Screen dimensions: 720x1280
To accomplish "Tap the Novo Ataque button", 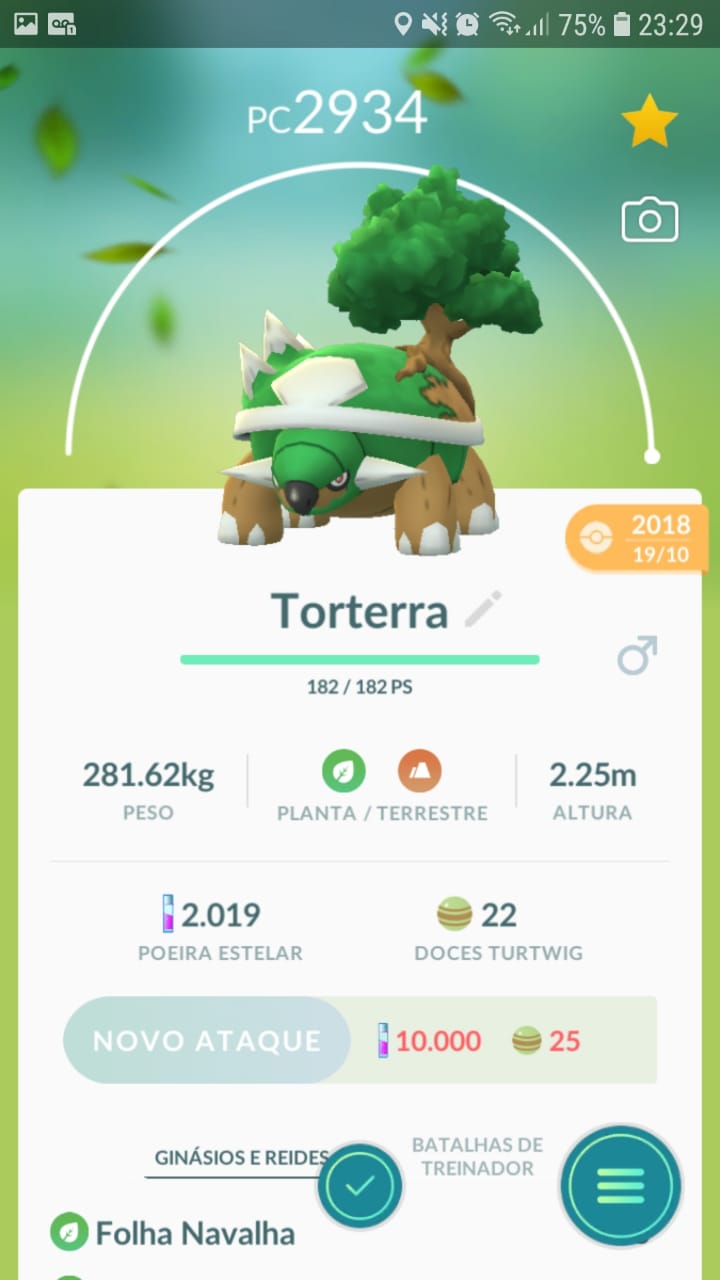I will [207, 1040].
